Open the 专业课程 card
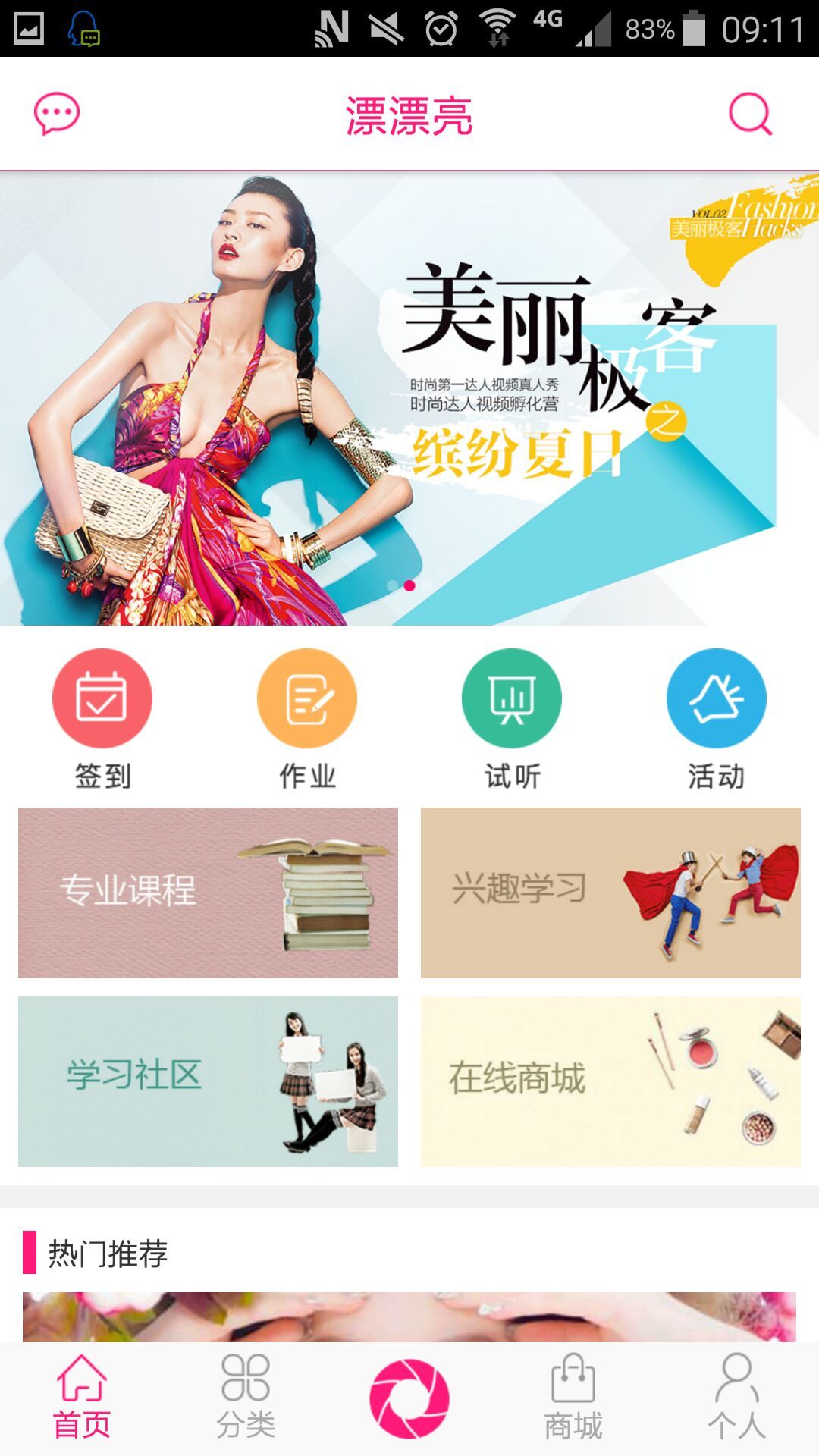Viewport: 819px width, 1456px height. pos(208,893)
